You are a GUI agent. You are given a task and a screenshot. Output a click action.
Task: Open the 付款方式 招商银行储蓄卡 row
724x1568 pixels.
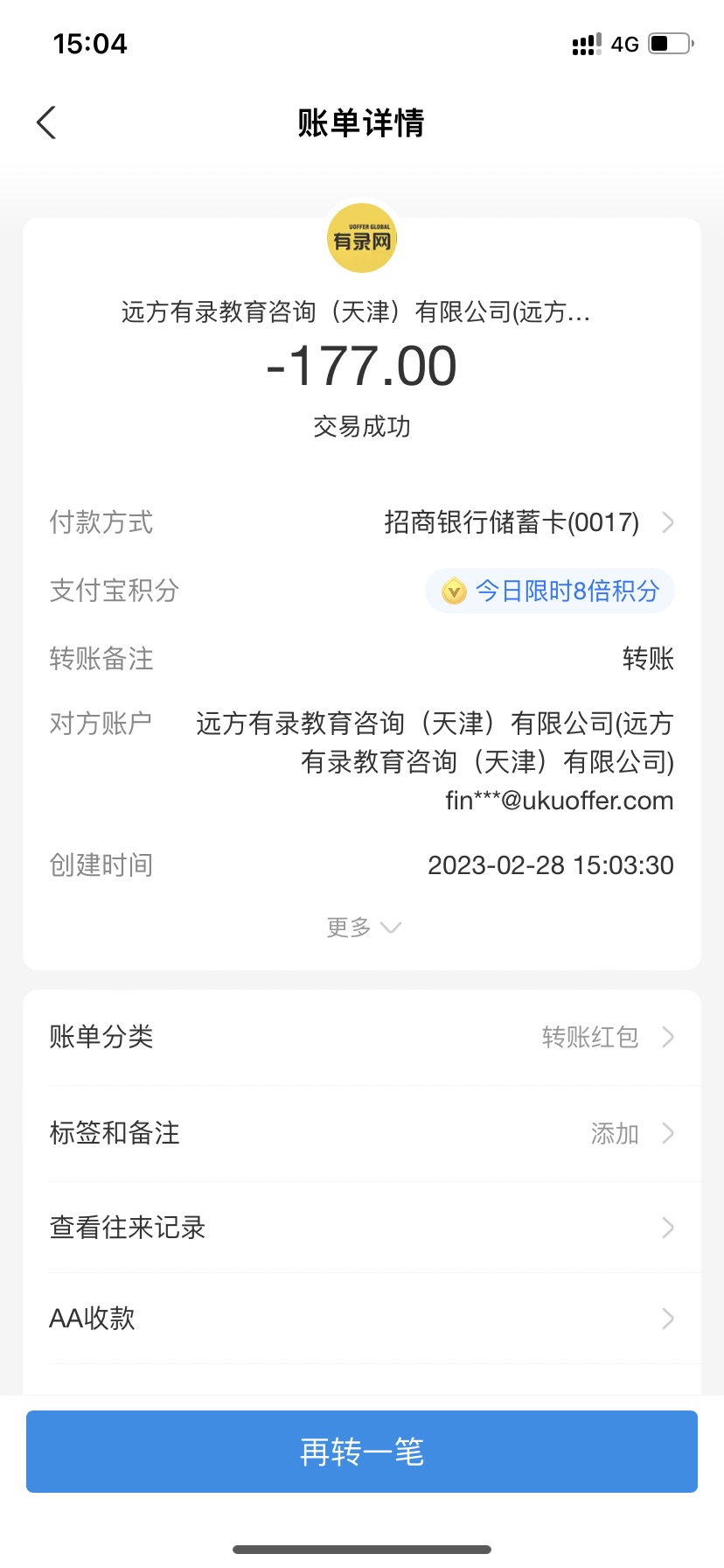click(x=525, y=522)
